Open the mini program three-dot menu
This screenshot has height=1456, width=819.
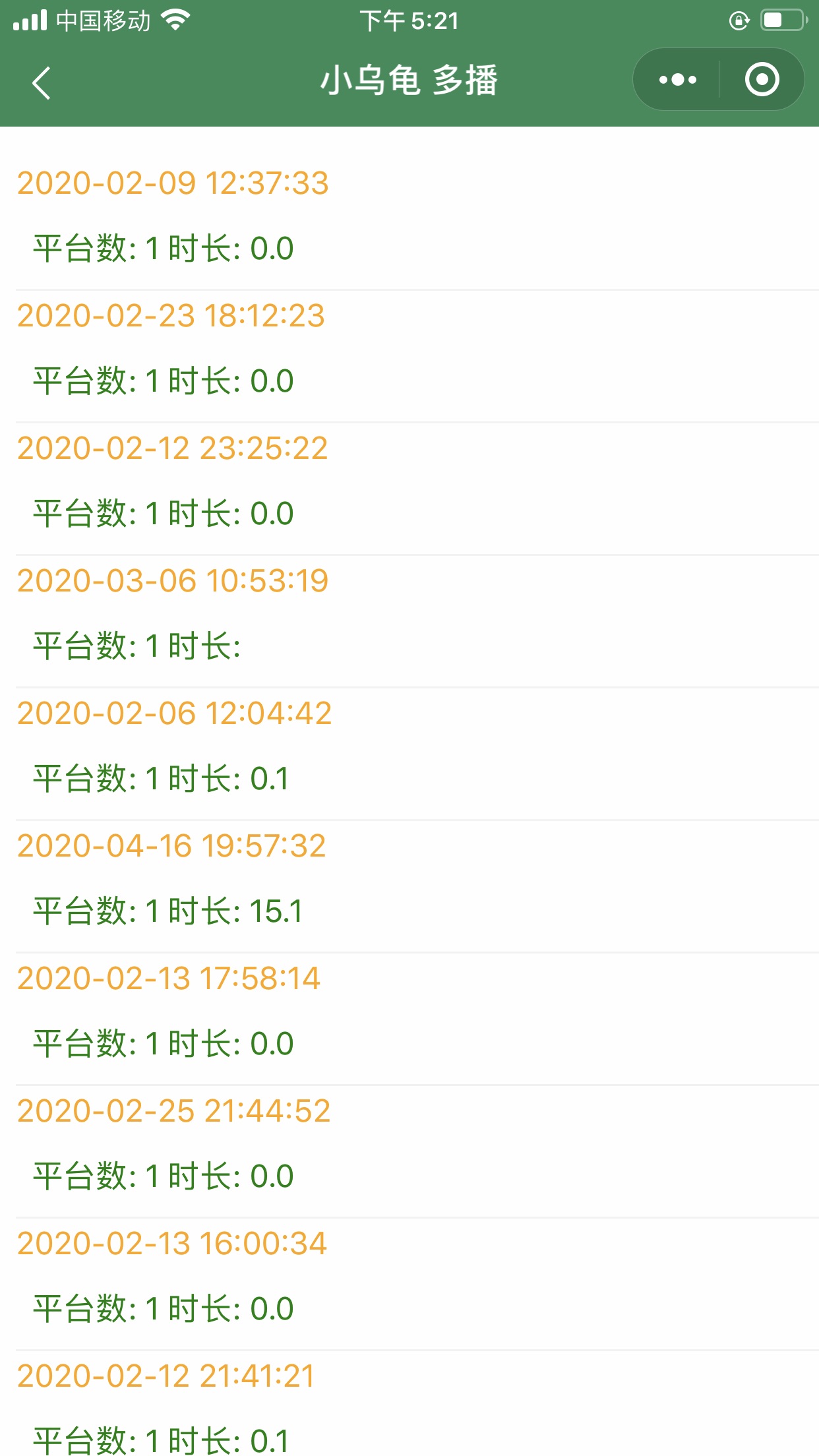[x=677, y=80]
